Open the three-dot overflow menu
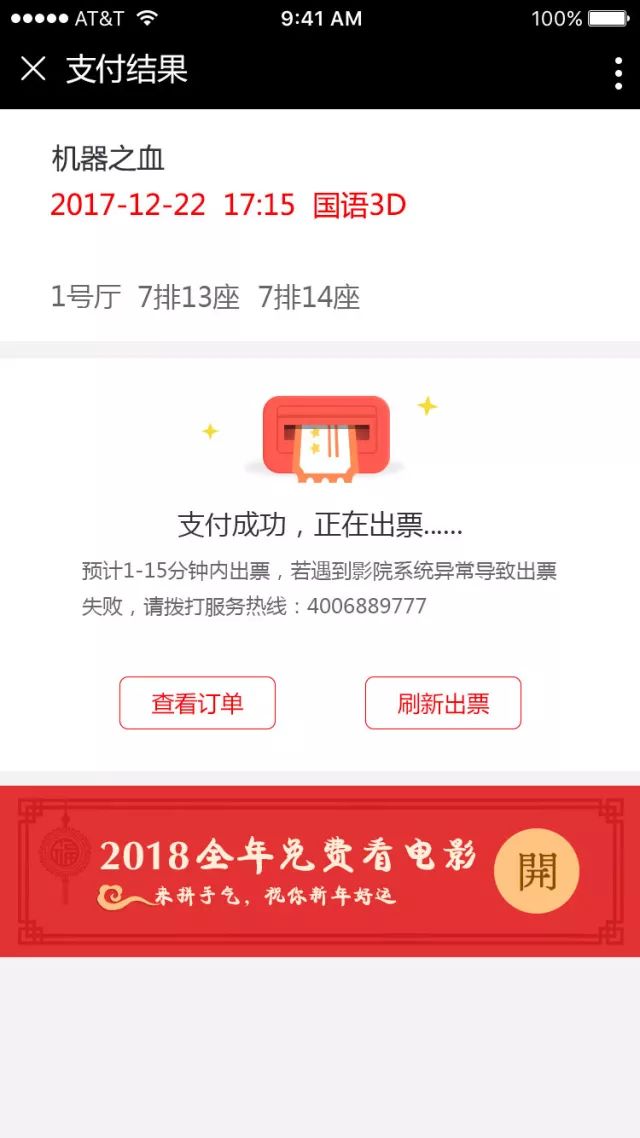The width and height of the screenshot is (640, 1138). (x=619, y=73)
